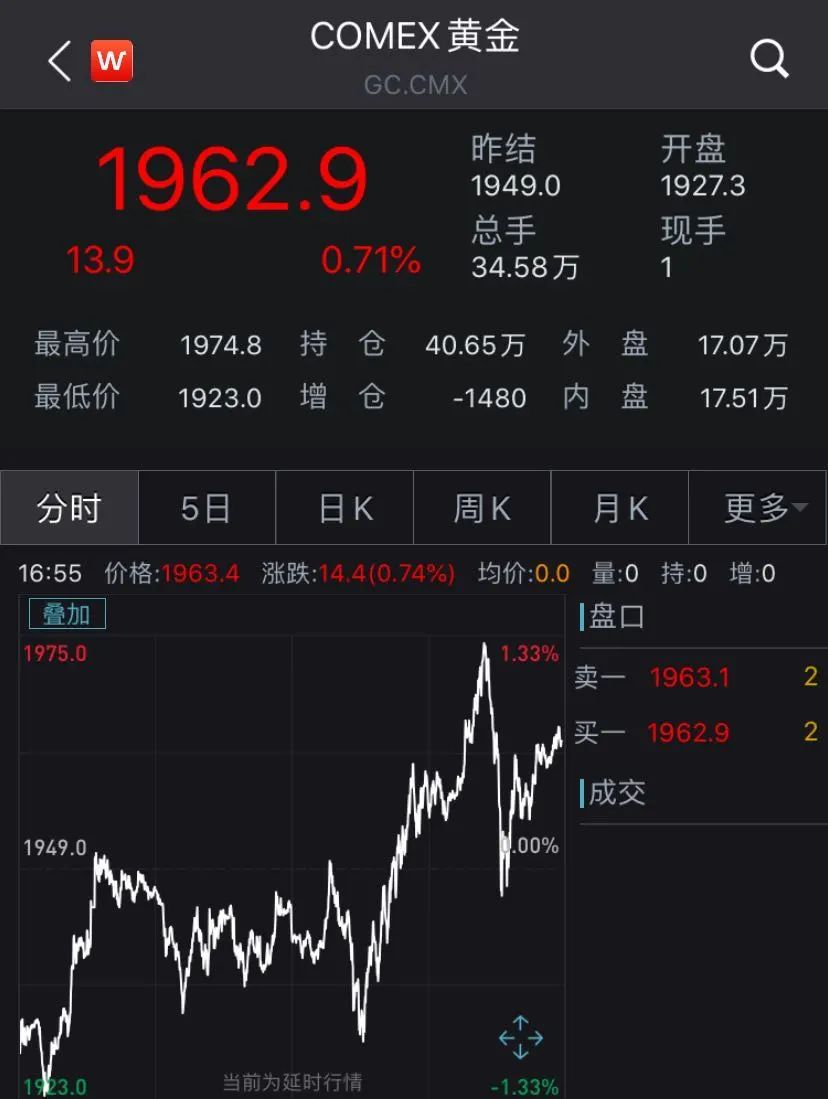The image size is (828, 1099).
Task: Expand chart with the fullscreen arrows icon
Action: pos(520,1037)
